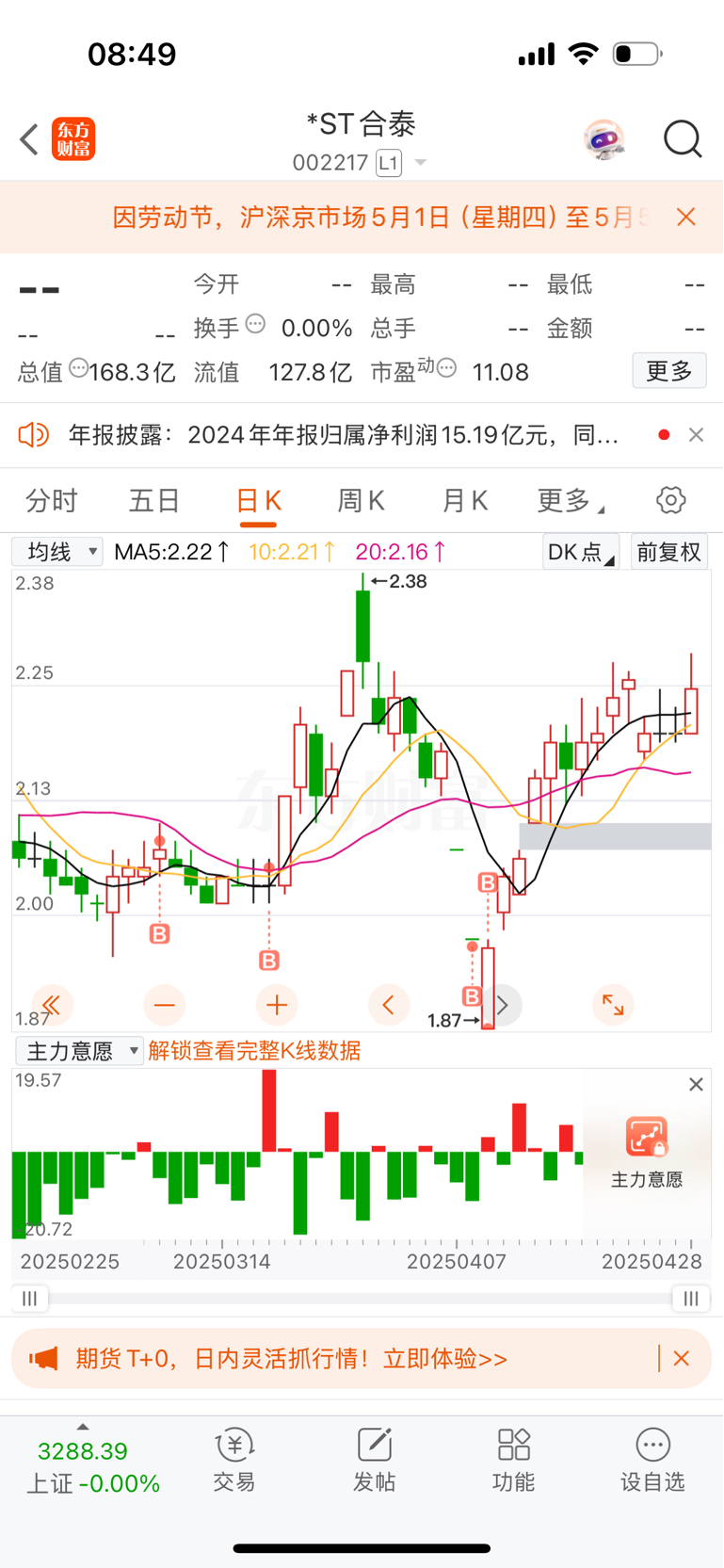
Task: Switch to the 五日 chart tab
Action: click(154, 500)
